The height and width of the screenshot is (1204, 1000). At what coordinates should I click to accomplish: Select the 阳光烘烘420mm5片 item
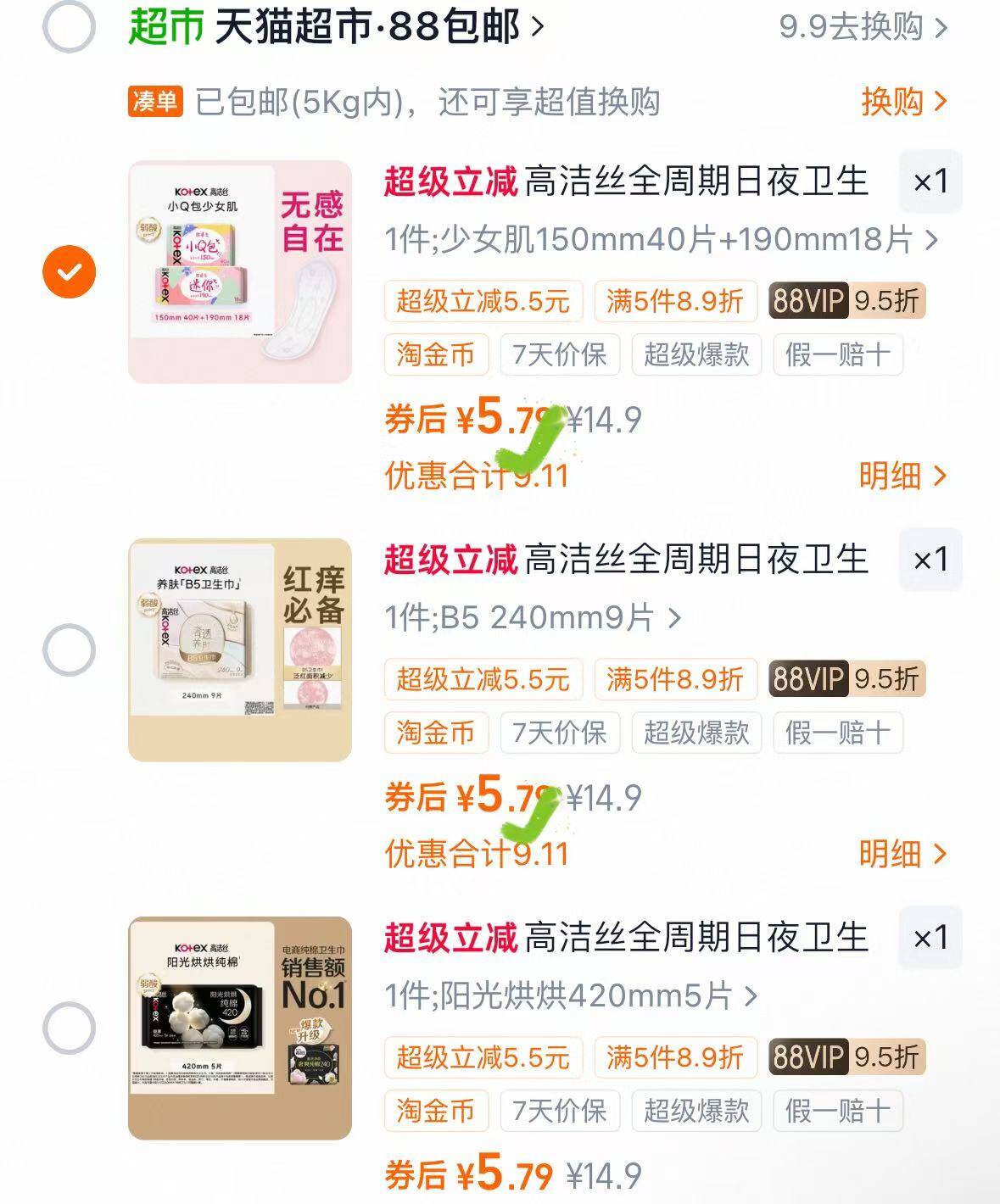tap(69, 1028)
